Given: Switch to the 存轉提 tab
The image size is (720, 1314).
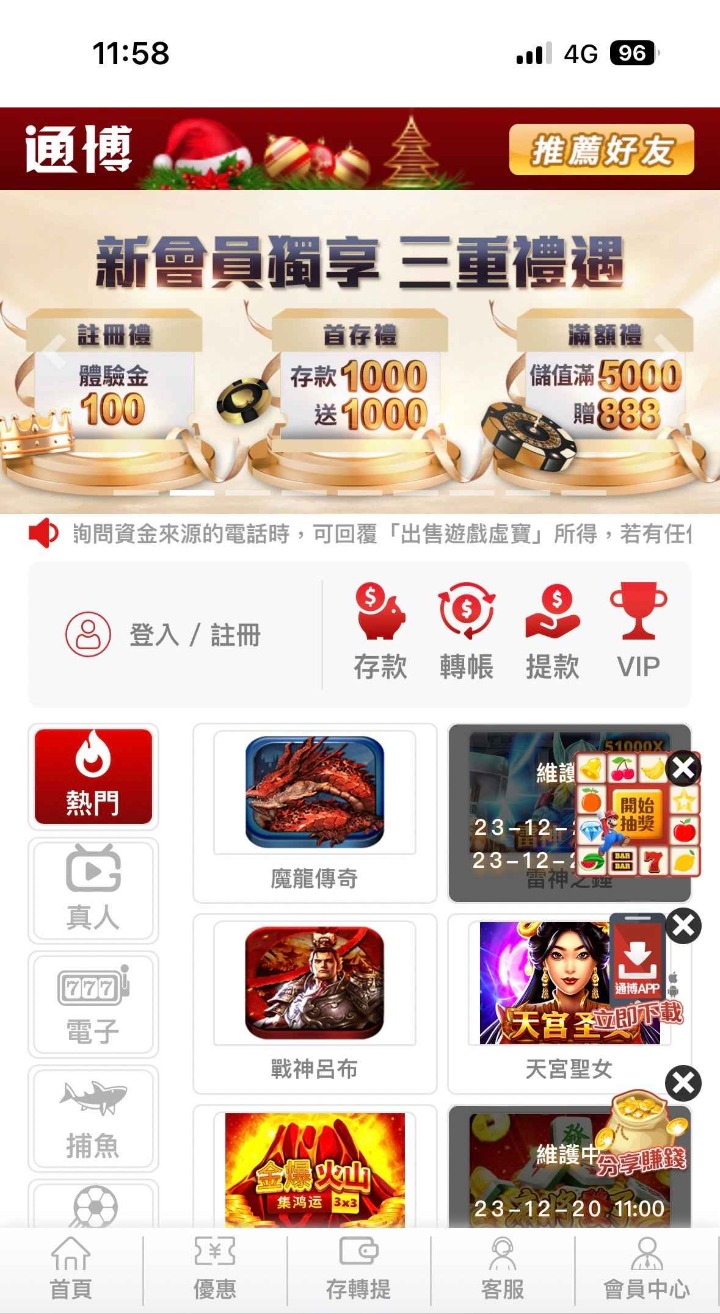Looking at the screenshot, I should 358,1270.
